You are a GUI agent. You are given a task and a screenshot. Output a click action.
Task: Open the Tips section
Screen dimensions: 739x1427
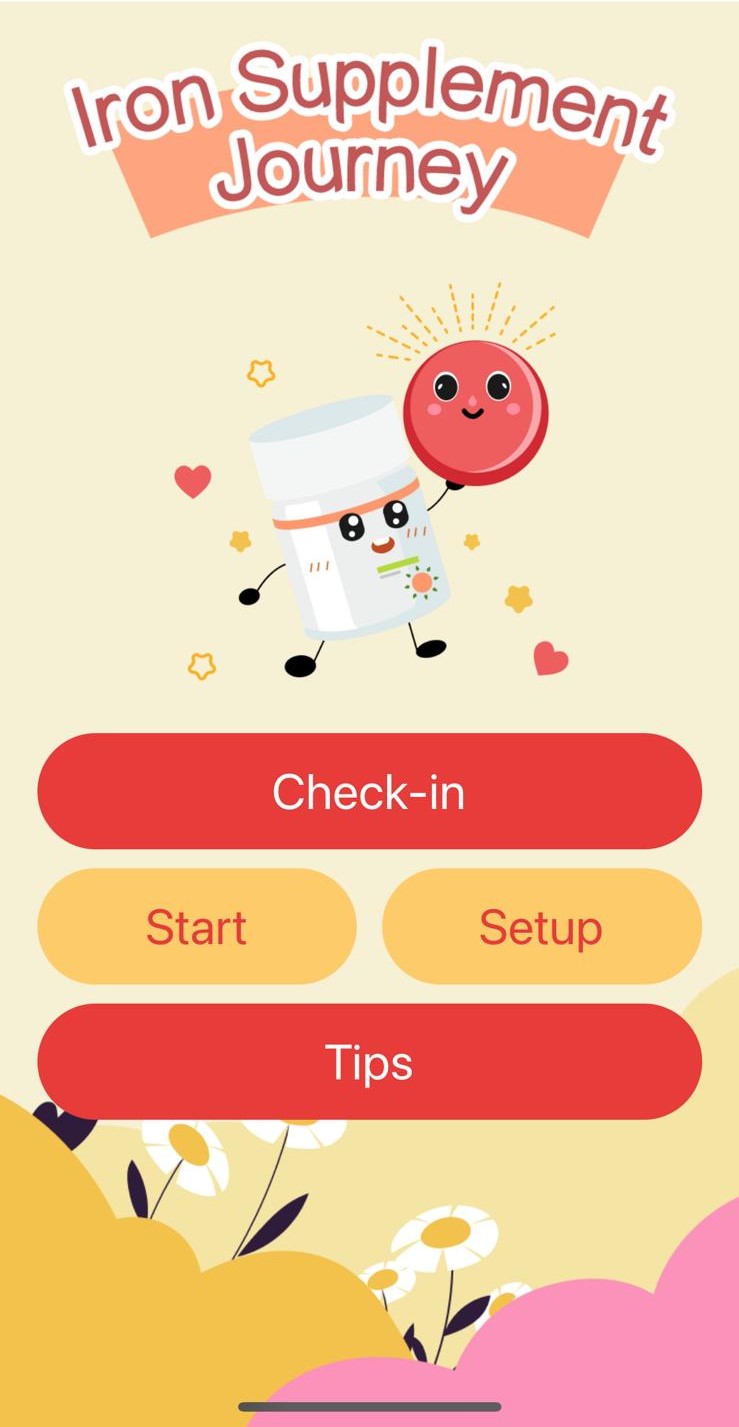point(369,1062)
